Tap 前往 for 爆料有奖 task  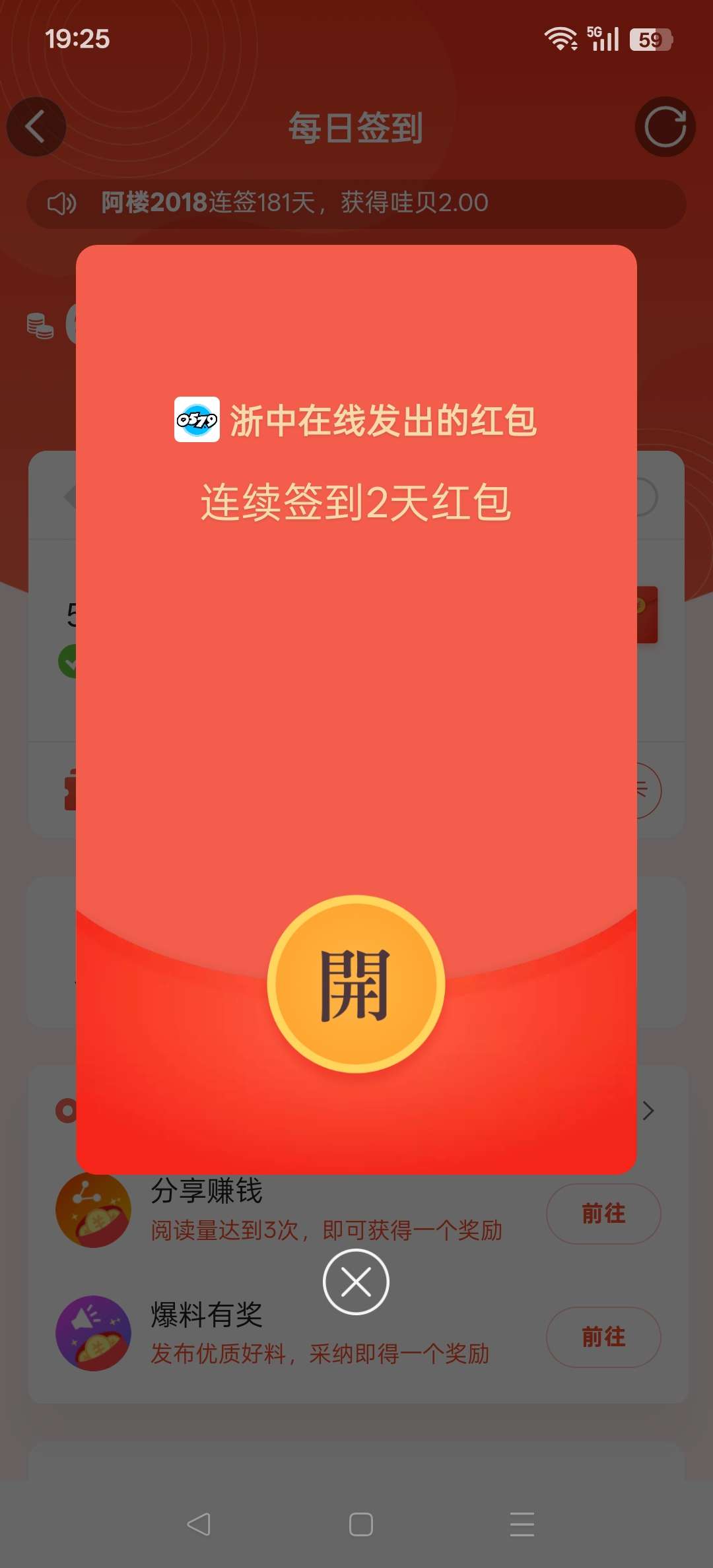(x=603, y=1337)
